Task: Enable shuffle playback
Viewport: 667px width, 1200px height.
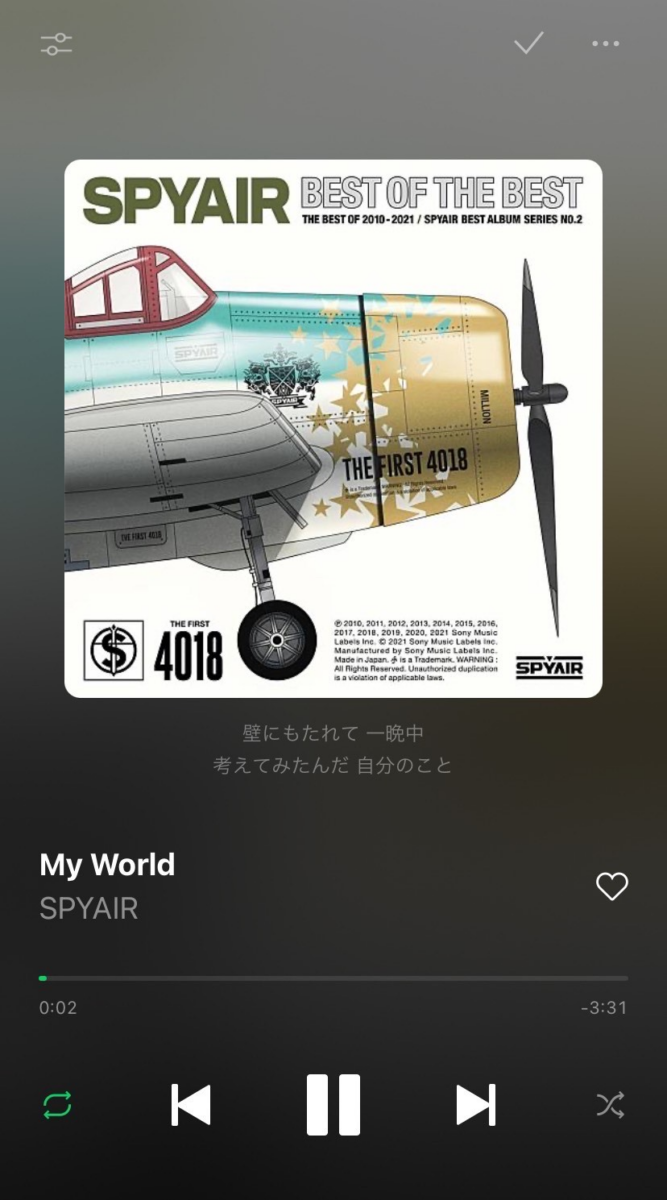Action: click(x=610, y=1105)
